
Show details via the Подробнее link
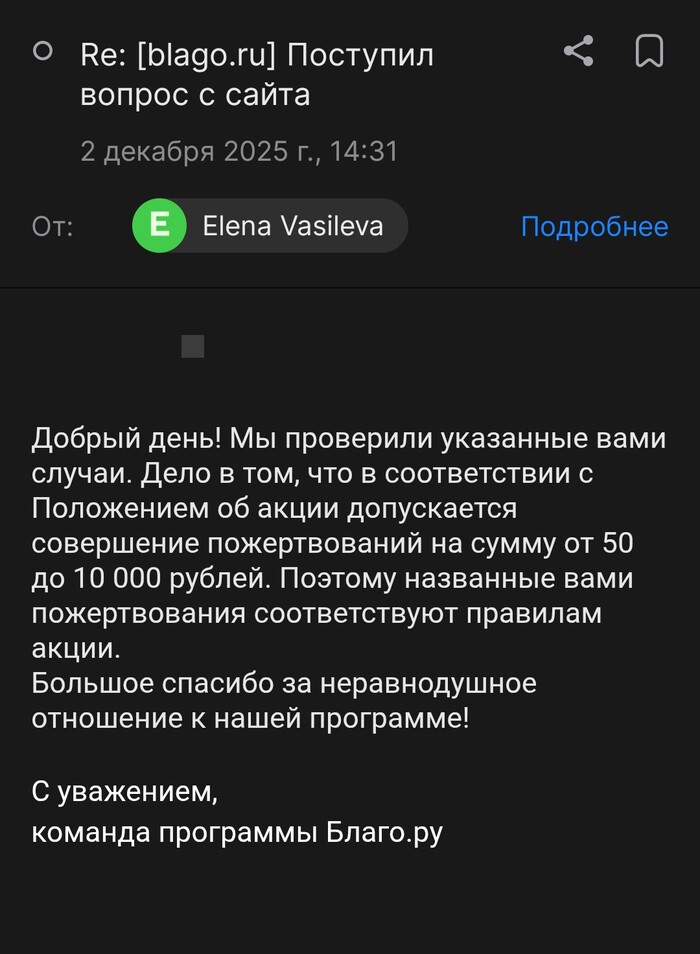coord(594,227)
